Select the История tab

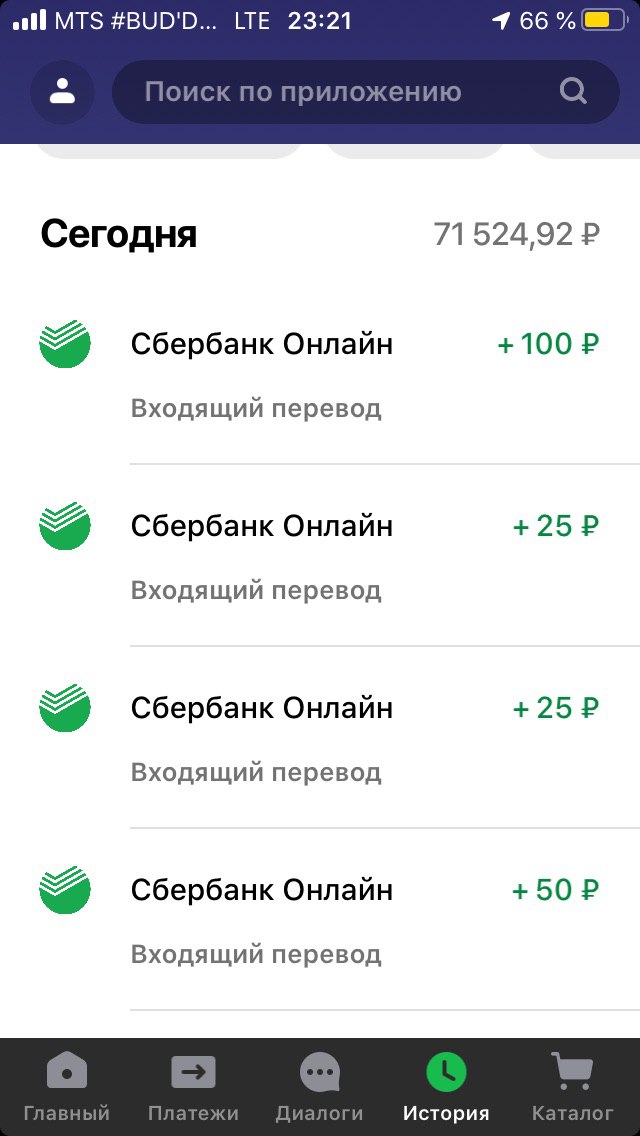click(446, 1087)
